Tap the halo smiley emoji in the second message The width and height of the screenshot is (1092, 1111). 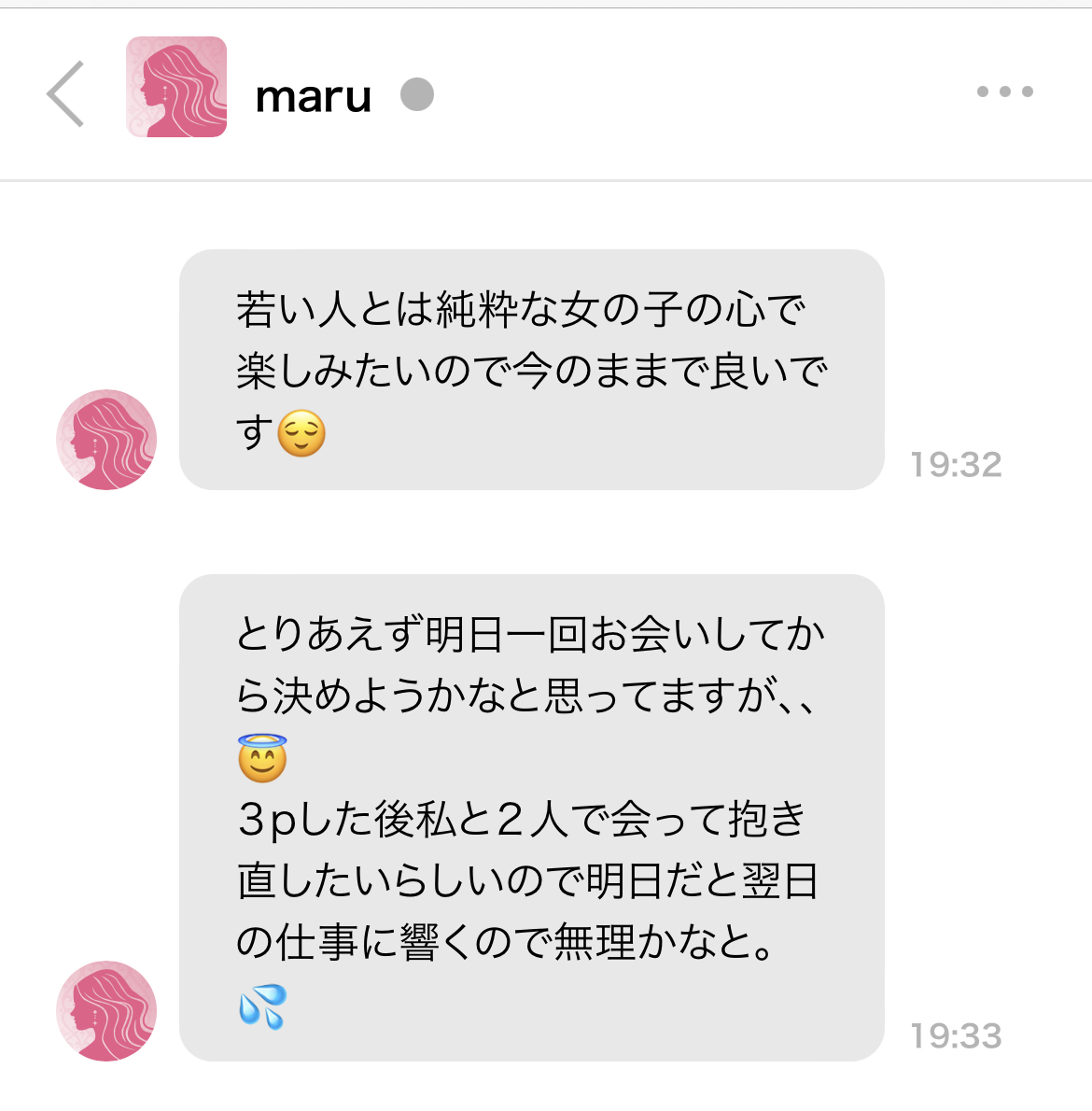(x=263, y=756)
